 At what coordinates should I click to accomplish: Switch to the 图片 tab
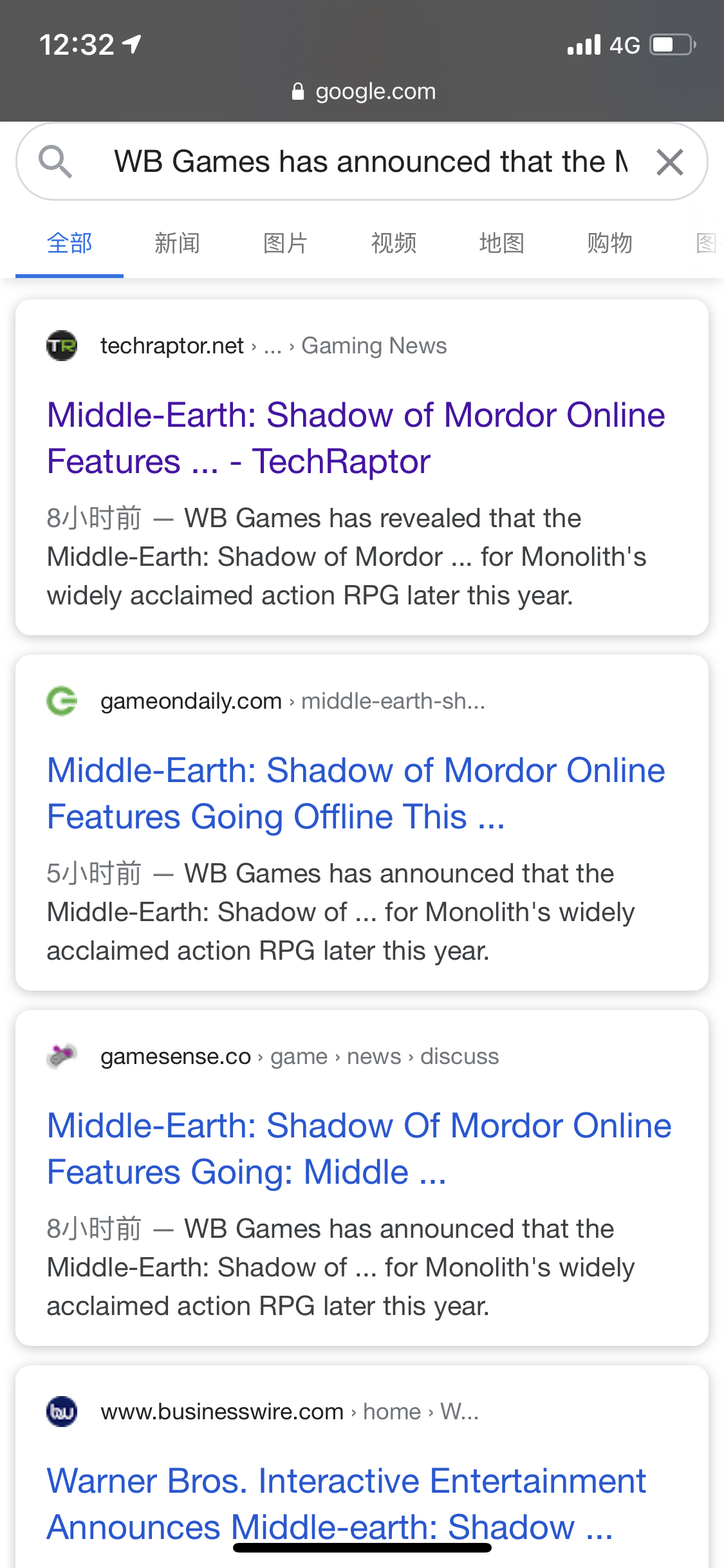(x=285, y=243)
